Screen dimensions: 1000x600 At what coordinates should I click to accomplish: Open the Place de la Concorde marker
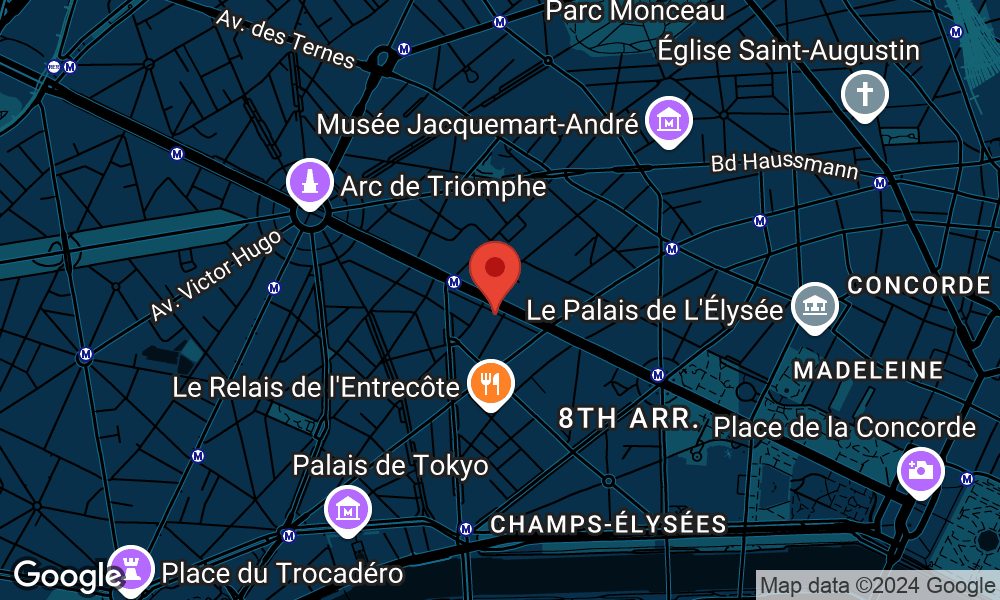click(921, 470)
